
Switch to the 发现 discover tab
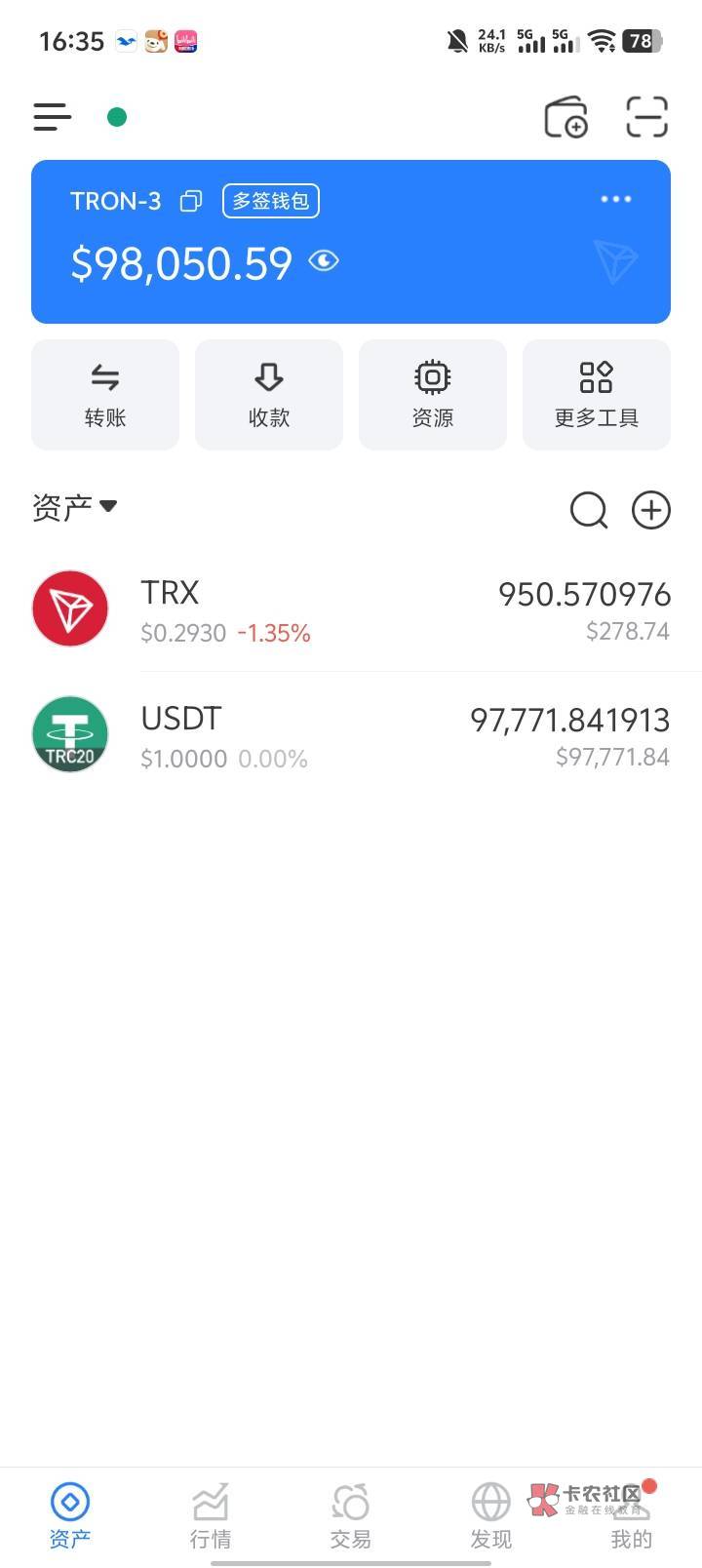(491, 1515)
